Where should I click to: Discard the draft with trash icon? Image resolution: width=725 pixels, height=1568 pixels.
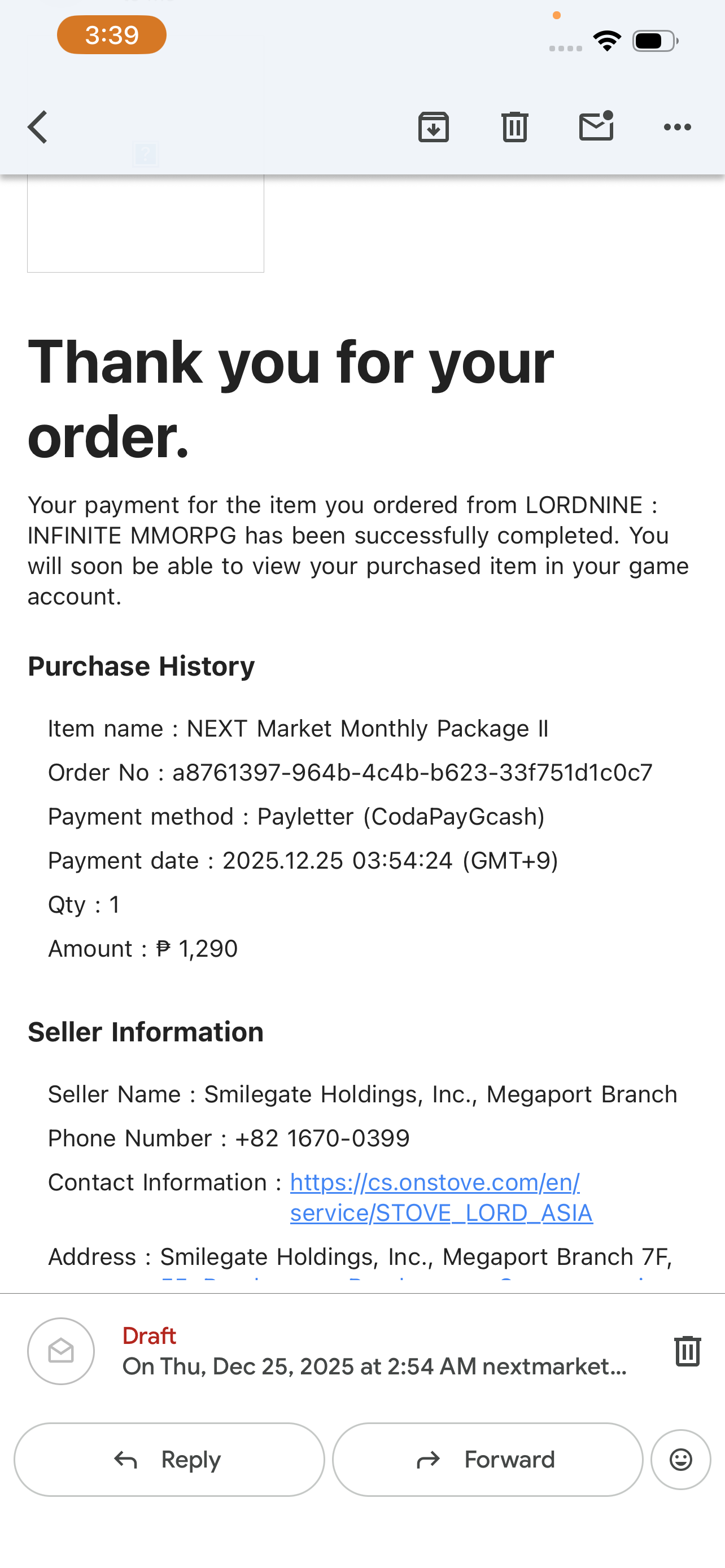pos(687,1352)
